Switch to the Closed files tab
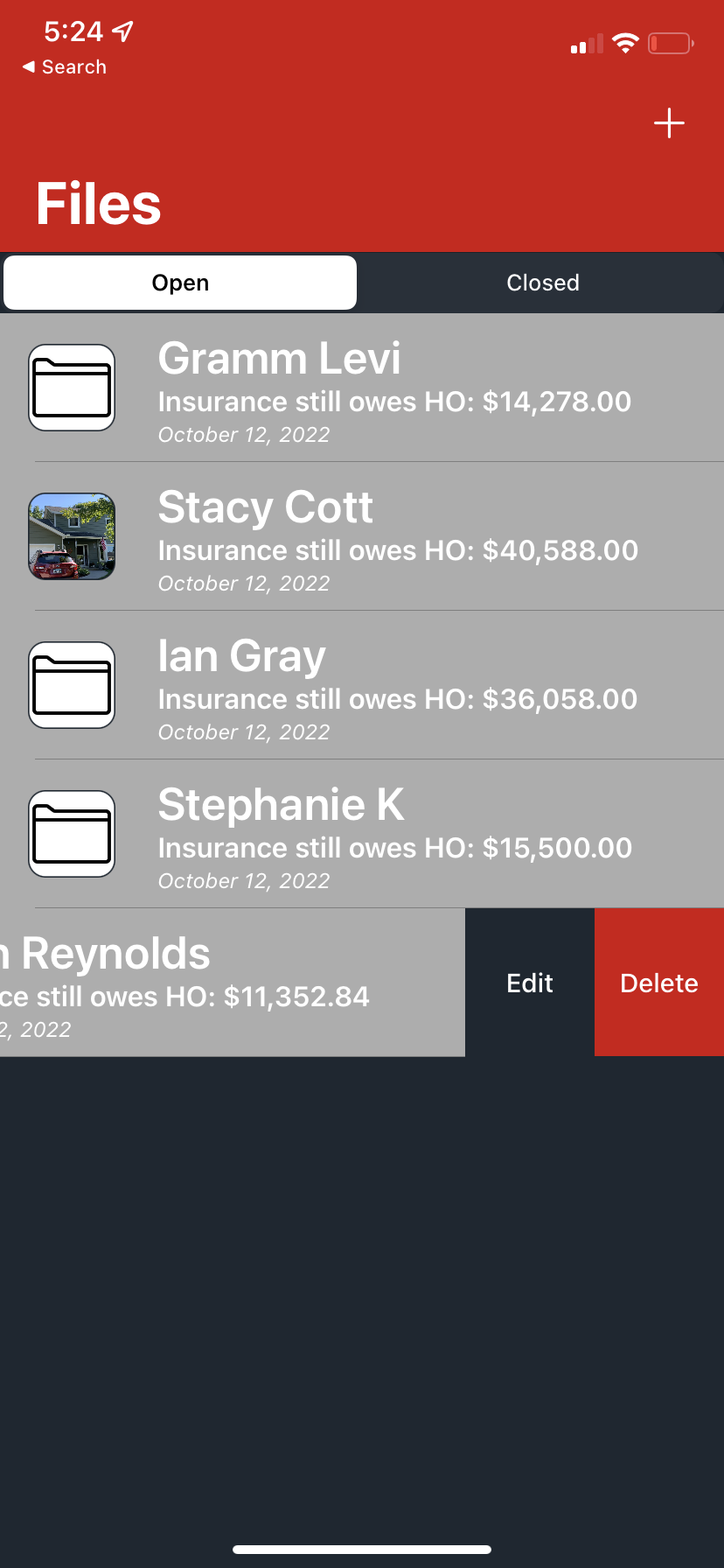724x1568 pixels. (x=542, y=282)
